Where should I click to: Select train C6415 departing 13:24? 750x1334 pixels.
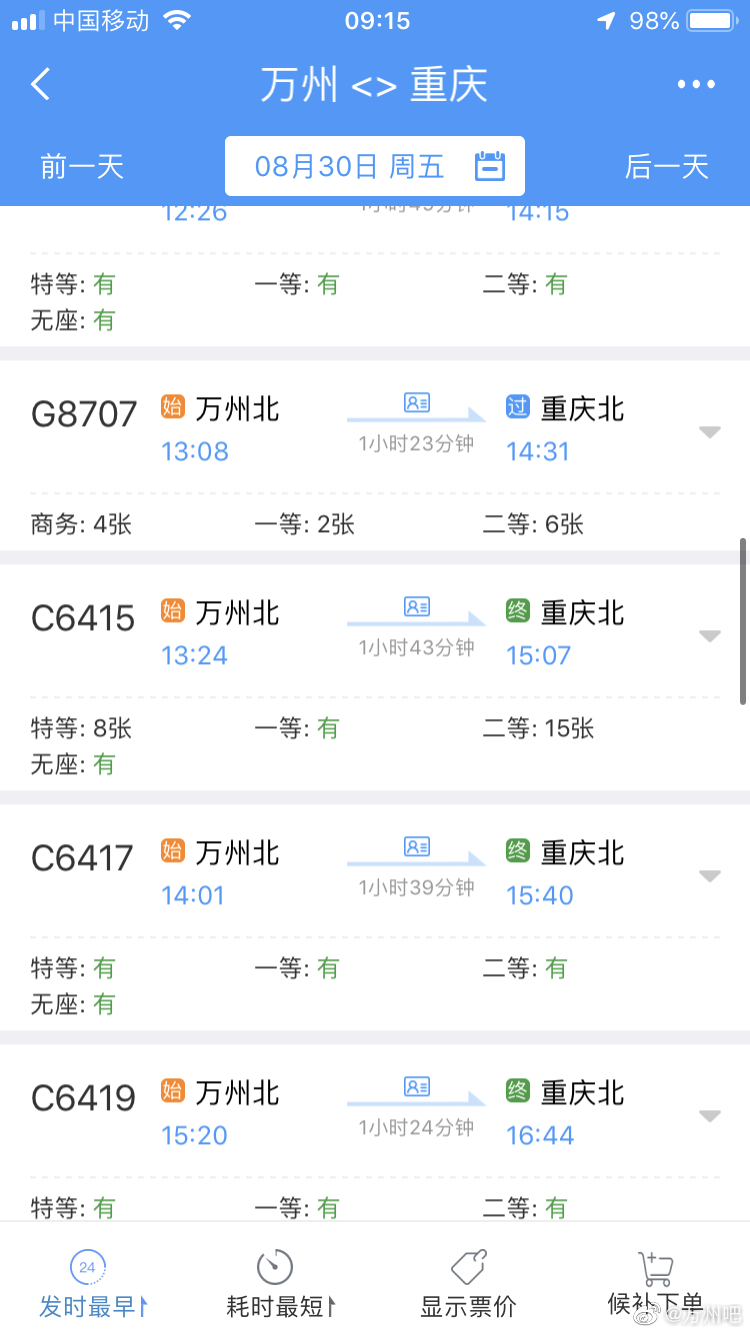click(x=375, y=677)
